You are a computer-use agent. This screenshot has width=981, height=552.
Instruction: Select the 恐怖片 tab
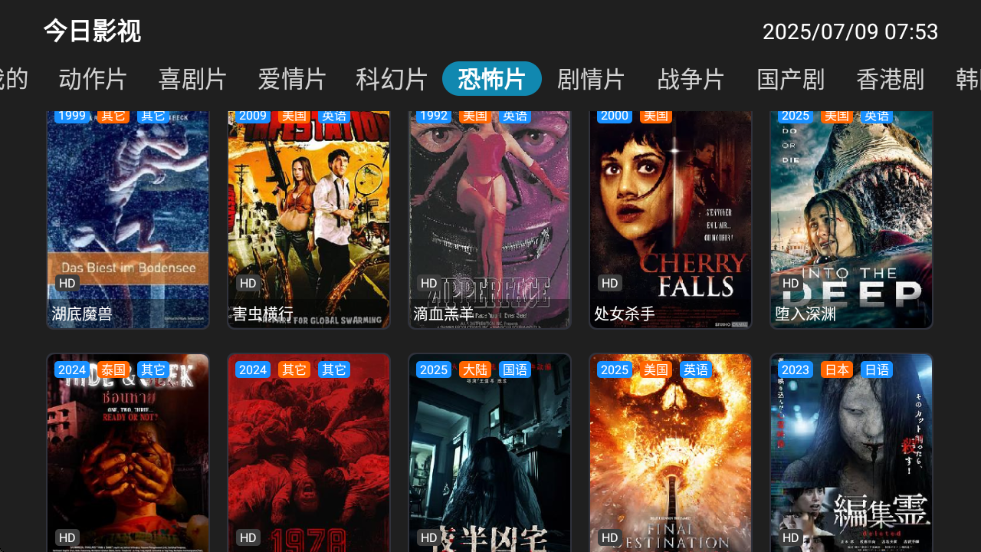click(x=491, y=79)
